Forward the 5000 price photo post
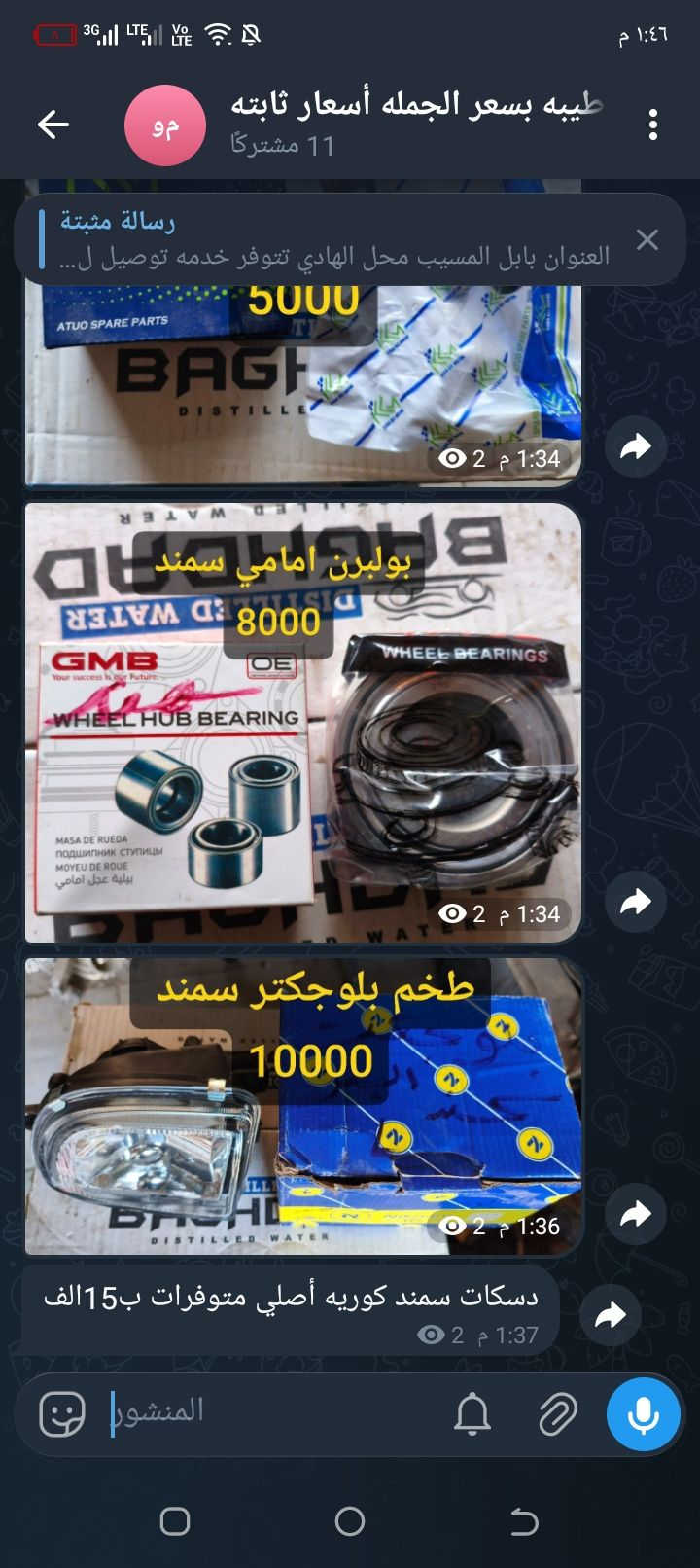 pyautogui.click(x=635, y=446)
